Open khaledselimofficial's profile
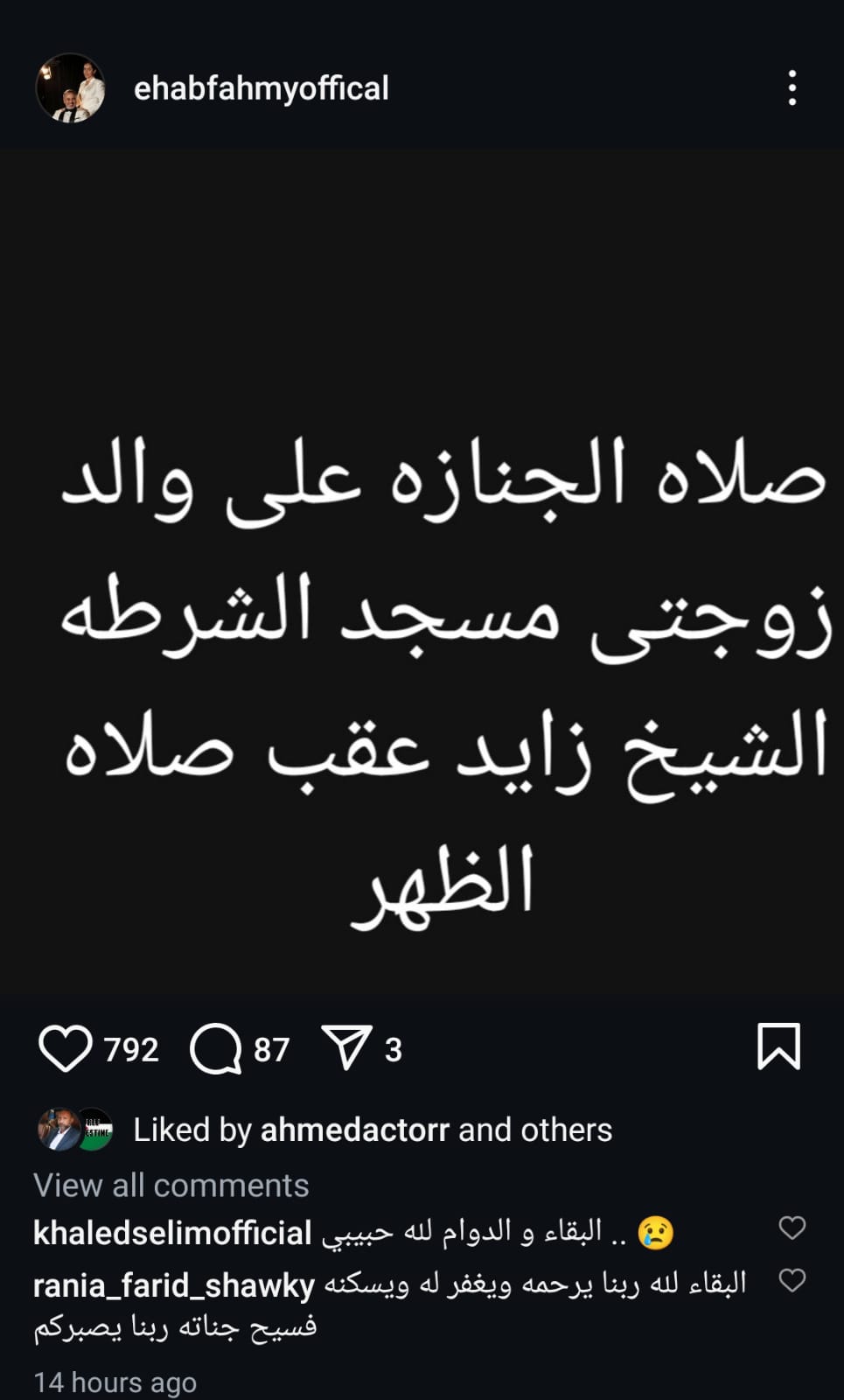 172,1233
